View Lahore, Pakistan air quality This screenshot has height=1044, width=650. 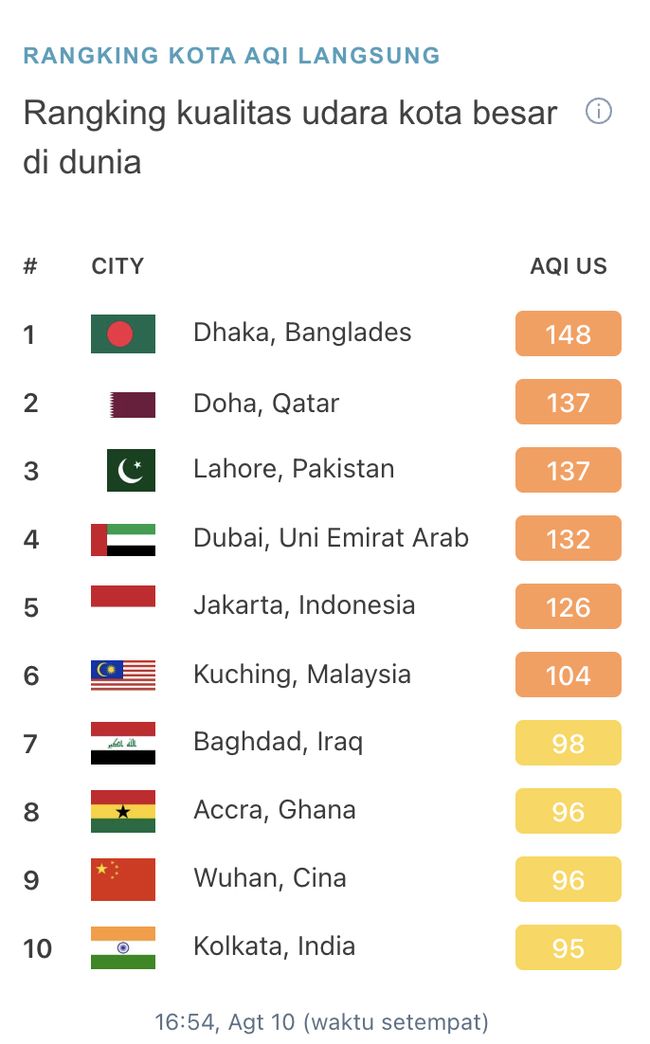tap(294, 469)
